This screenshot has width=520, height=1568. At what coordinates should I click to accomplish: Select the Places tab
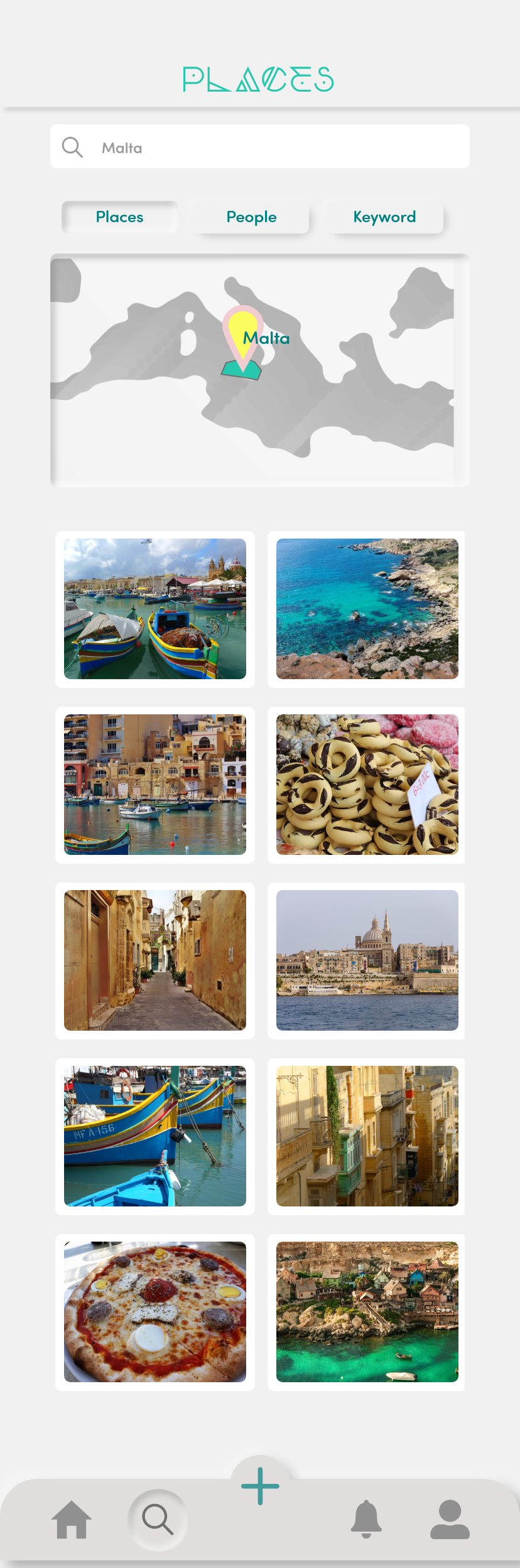(119, 217)
